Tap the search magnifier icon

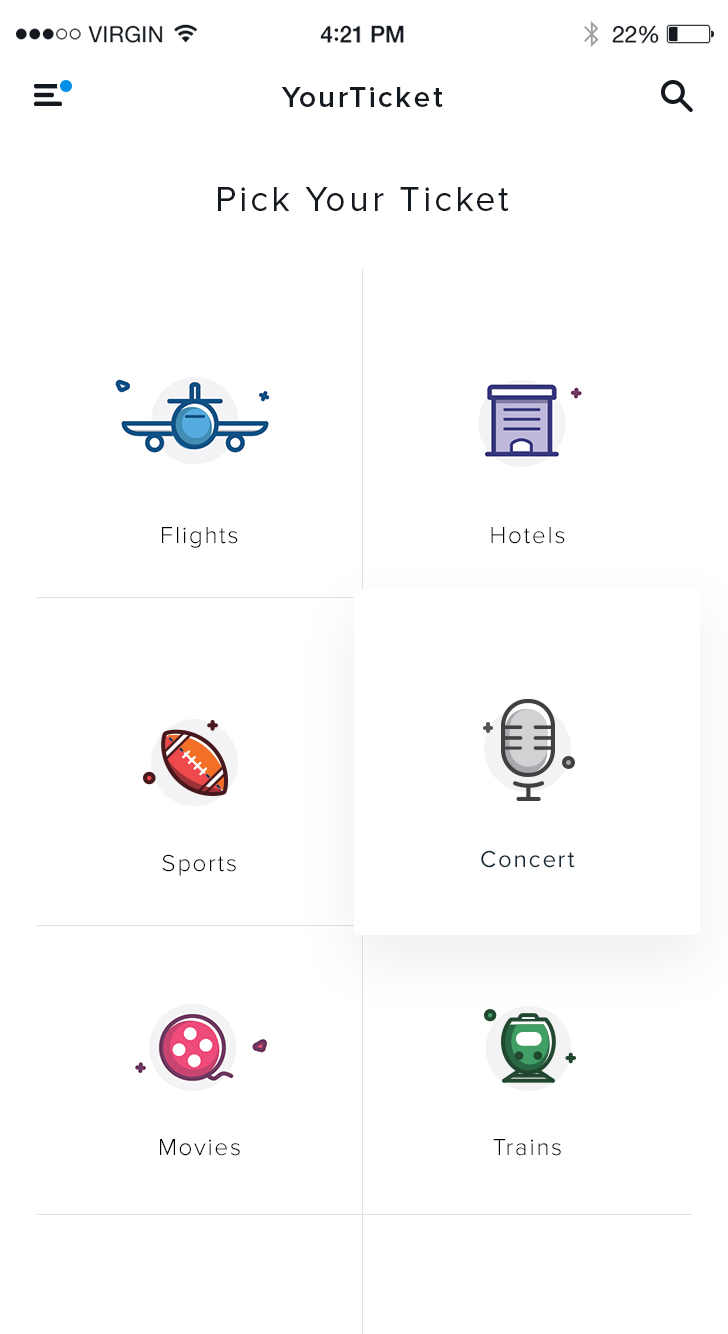(x=677, y=96)
